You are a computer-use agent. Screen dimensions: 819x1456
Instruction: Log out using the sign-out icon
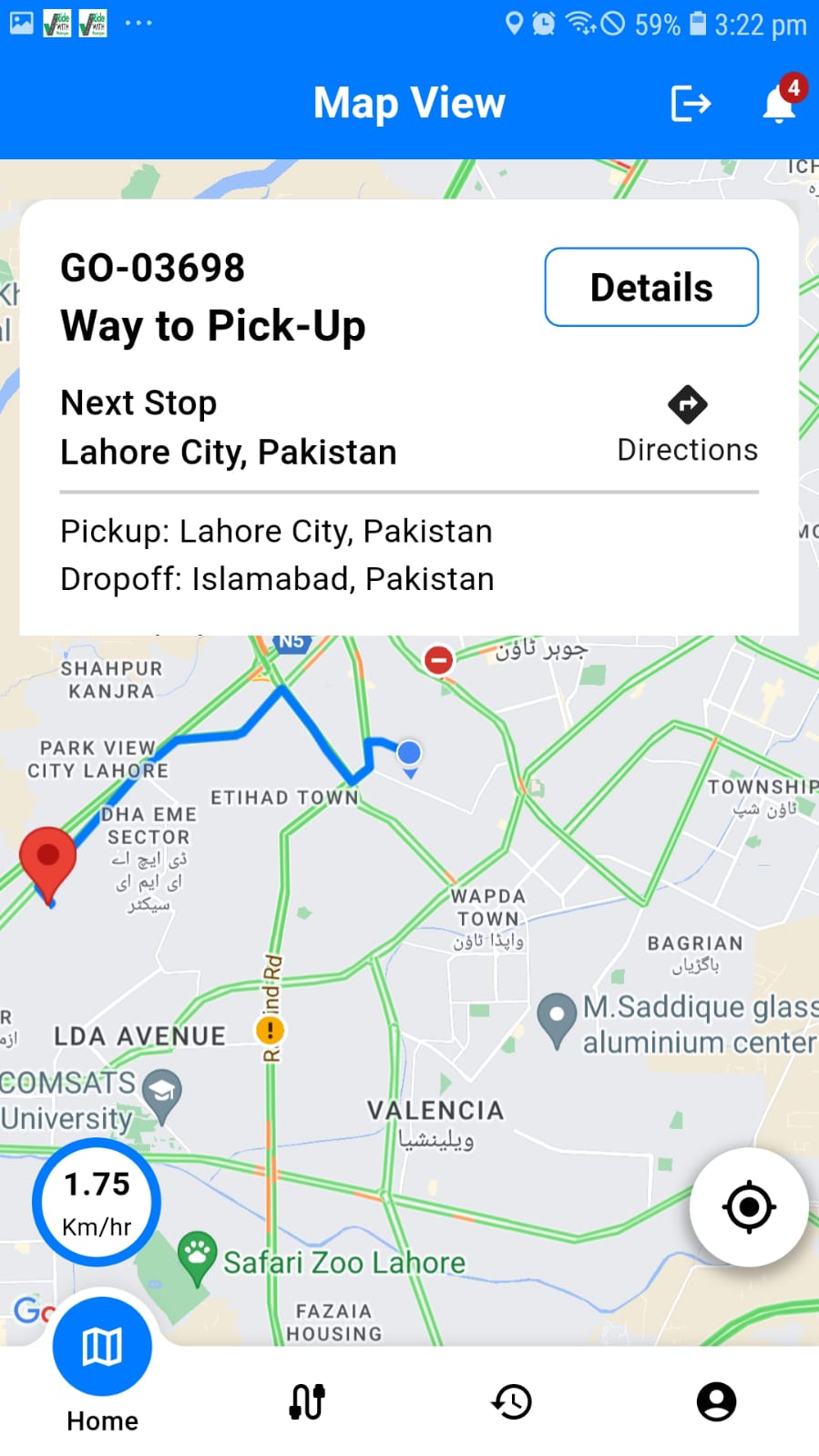pyautogui.click(x=691, y=103)
